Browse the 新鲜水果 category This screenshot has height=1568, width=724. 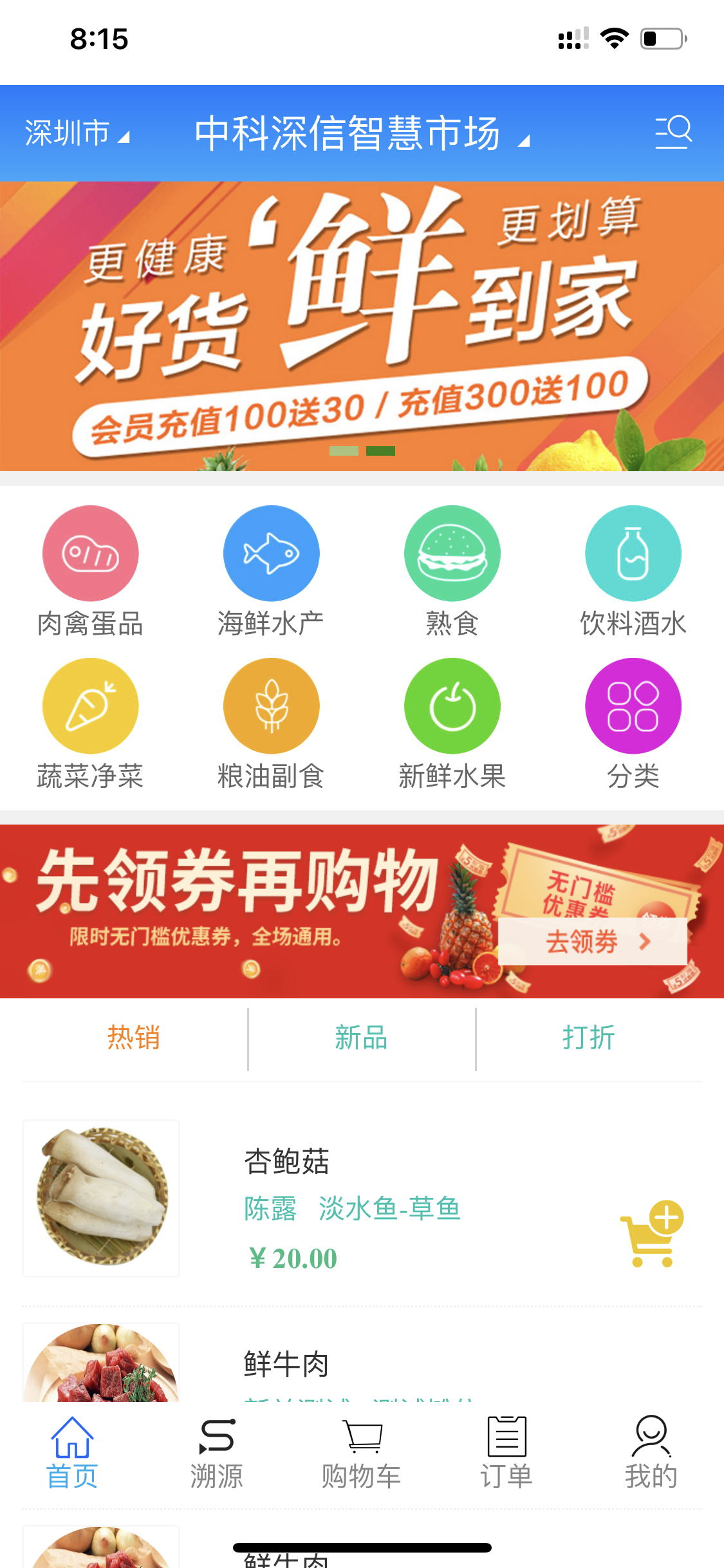tap(452, 723)
